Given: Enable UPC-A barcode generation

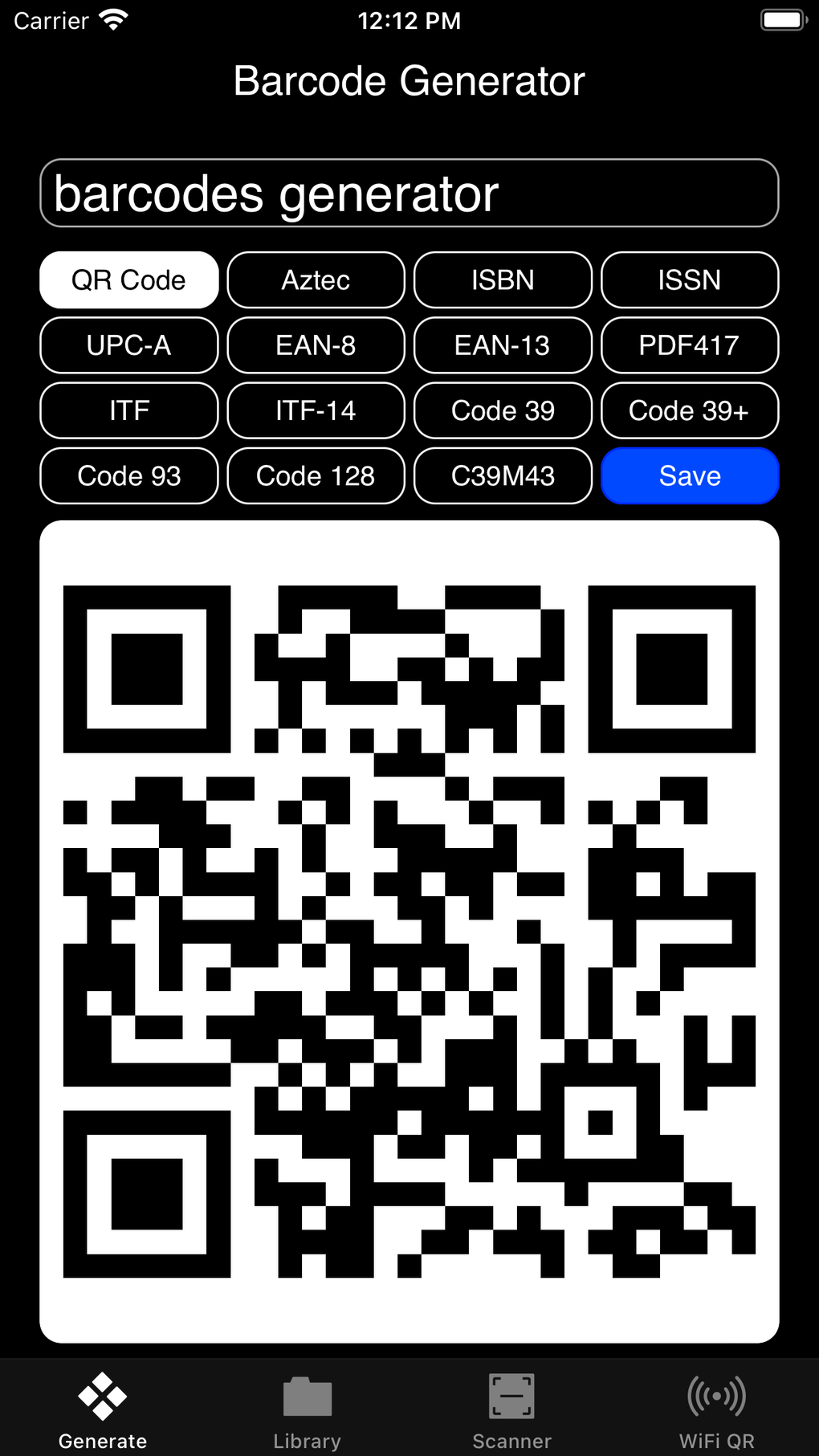Looking at the screenshot, I should click(128, 345).
